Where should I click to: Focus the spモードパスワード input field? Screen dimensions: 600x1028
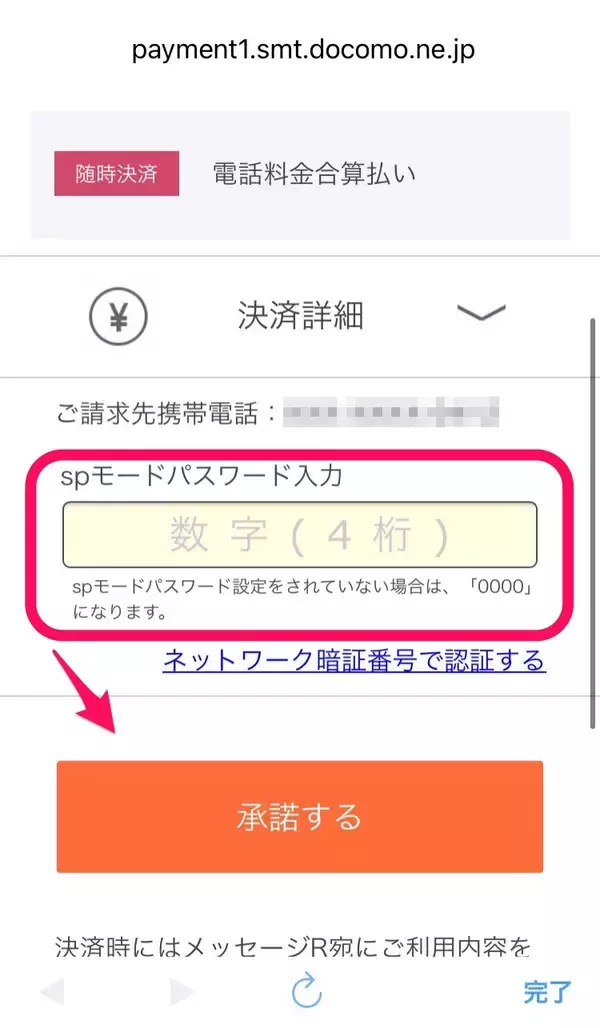point(300,535)
